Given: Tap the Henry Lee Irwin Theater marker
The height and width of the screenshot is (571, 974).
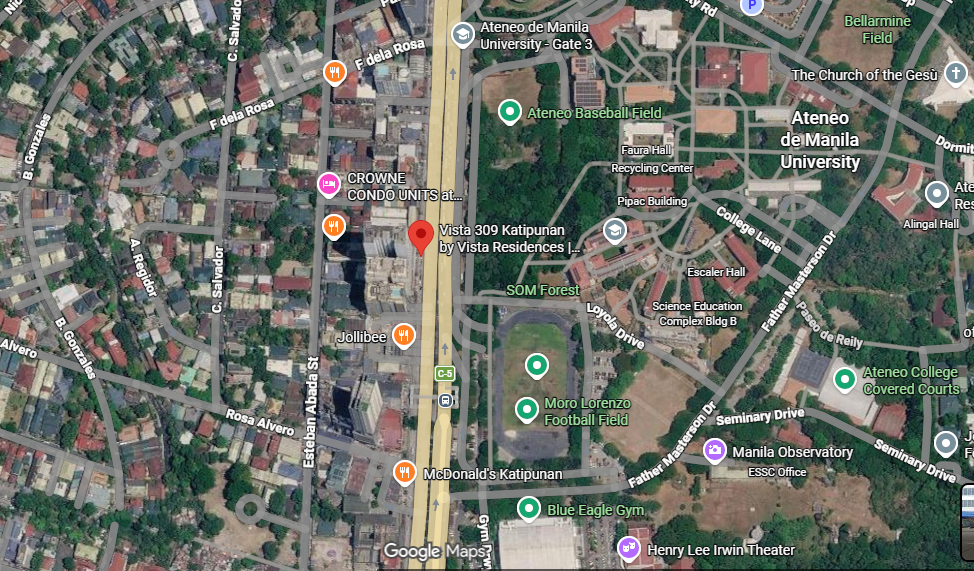Looking at the screenshot, I should [x=629, y=549].
